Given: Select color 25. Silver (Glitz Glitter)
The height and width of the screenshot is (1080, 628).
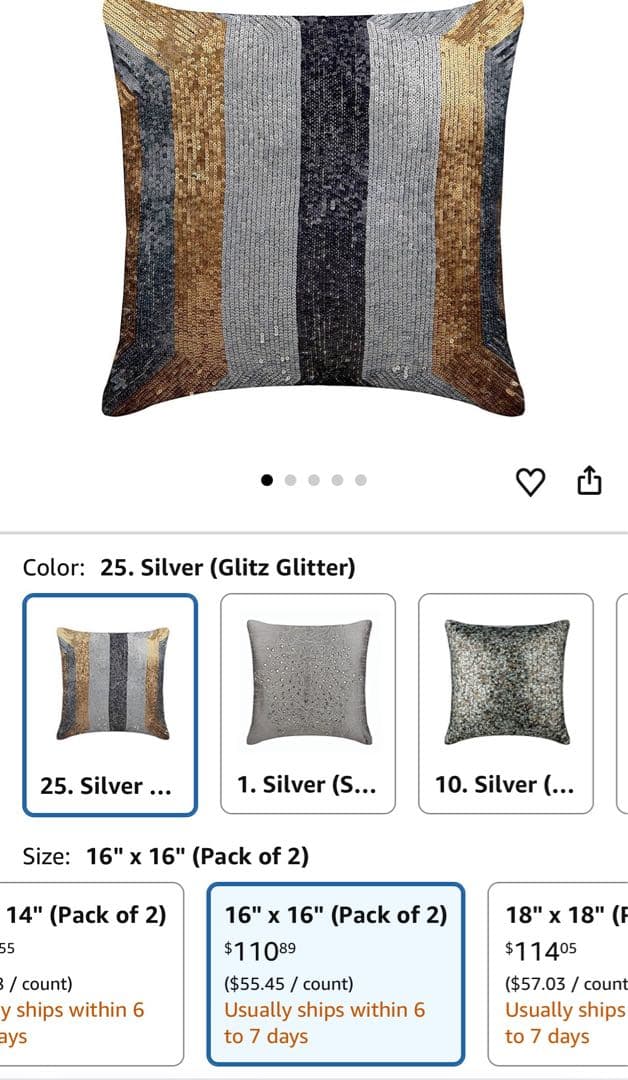Looking at the screenshot, I should [x=110, y=705].
